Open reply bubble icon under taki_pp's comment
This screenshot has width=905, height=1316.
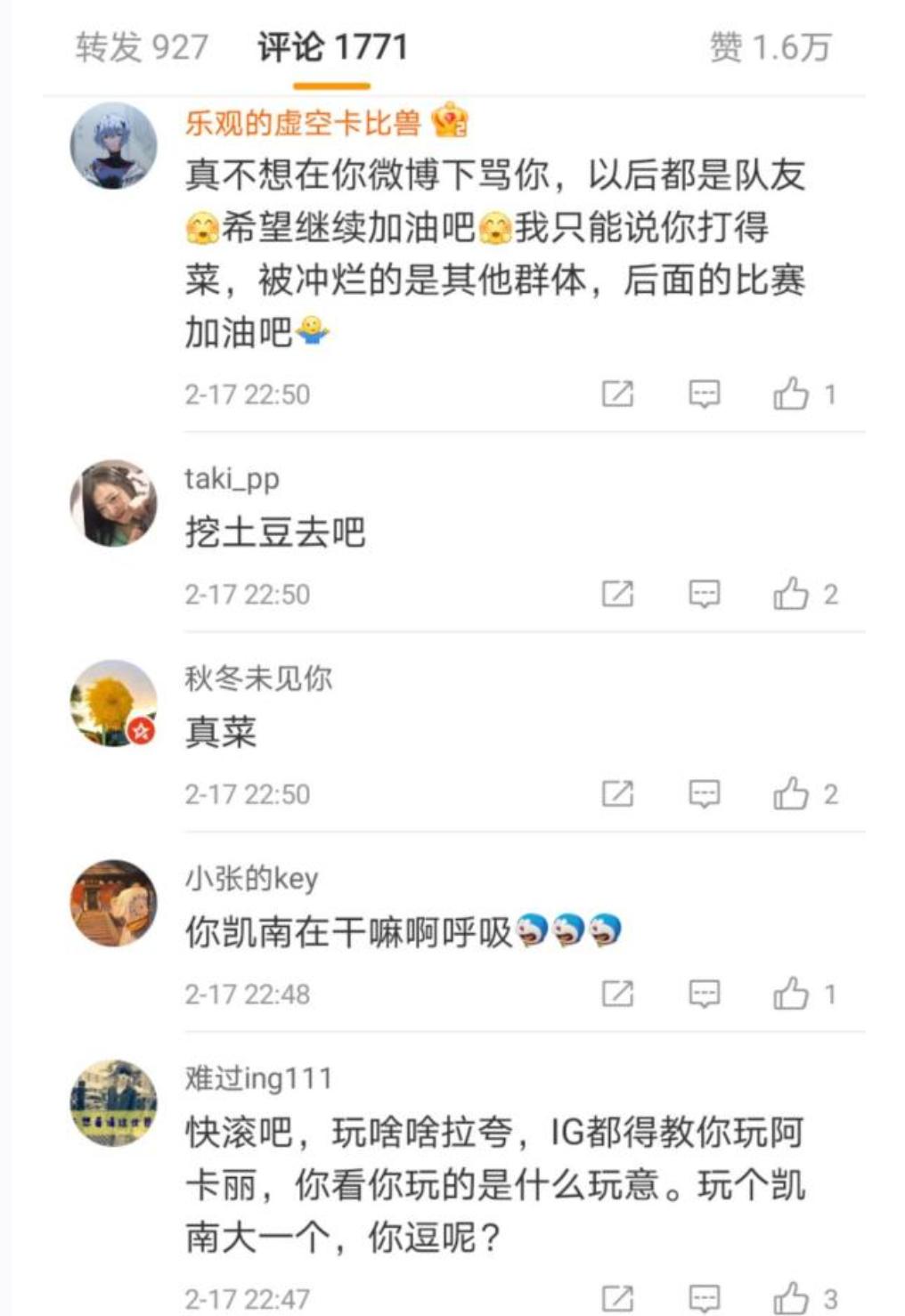pyautogui.click(x=704, y=594)
